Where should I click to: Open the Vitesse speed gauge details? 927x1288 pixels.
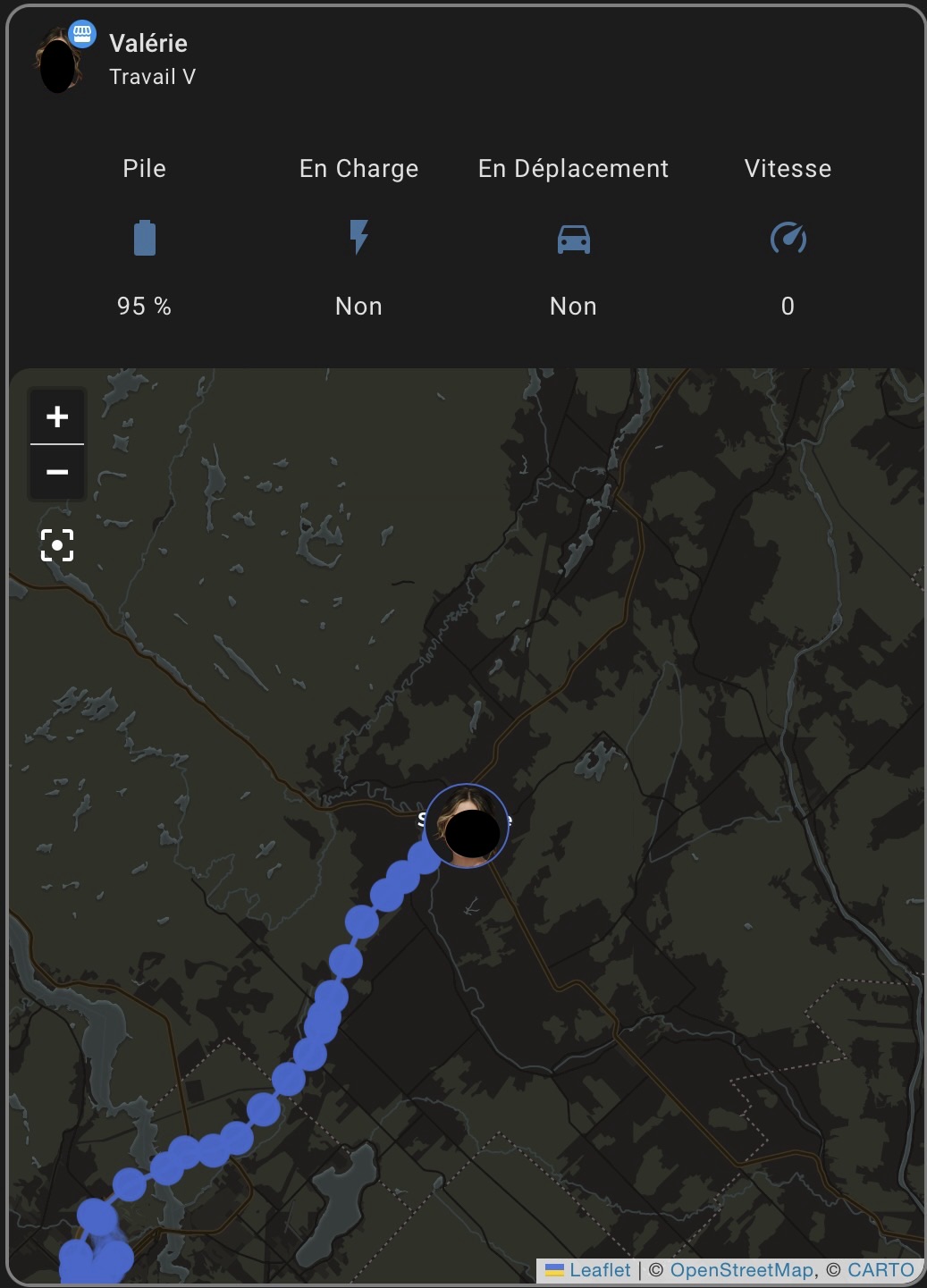click(x=788, y=239)
